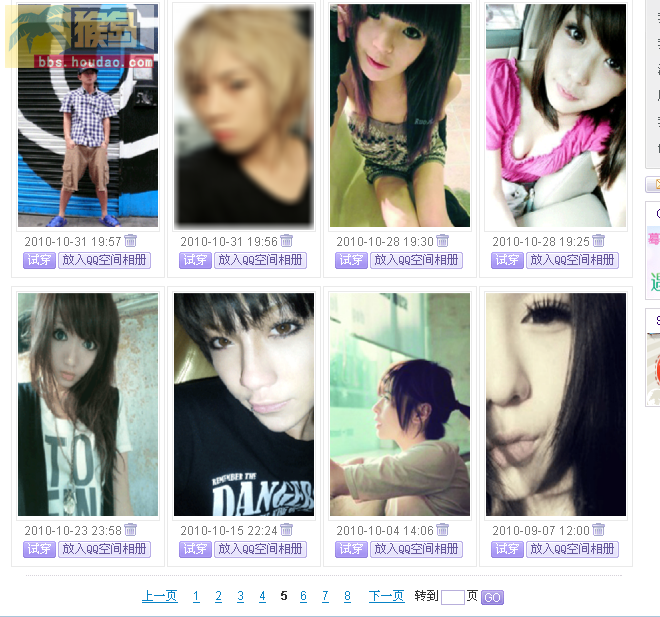The image size is (660, 617).
Task: Open the photo dated 2010-10-28 19:30
Action: [400, 115]
